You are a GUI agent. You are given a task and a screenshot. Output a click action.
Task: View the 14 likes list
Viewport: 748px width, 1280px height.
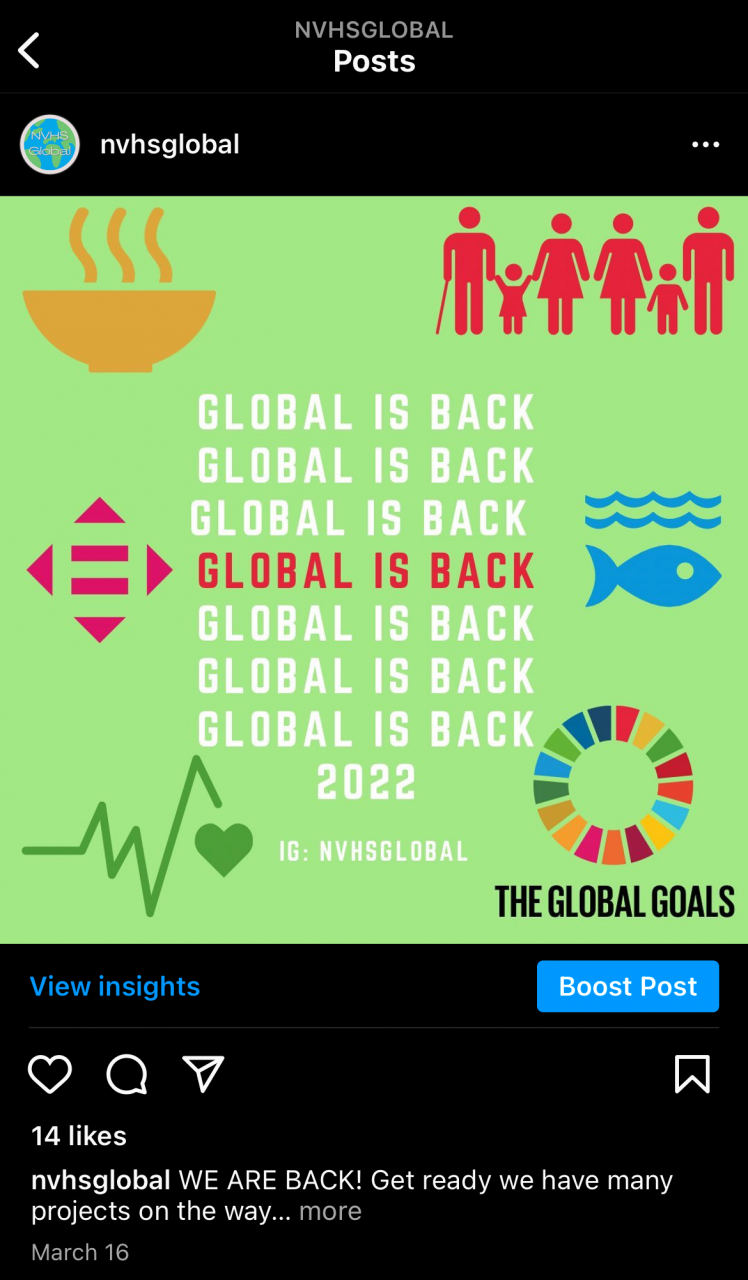tap(79, 1136)
